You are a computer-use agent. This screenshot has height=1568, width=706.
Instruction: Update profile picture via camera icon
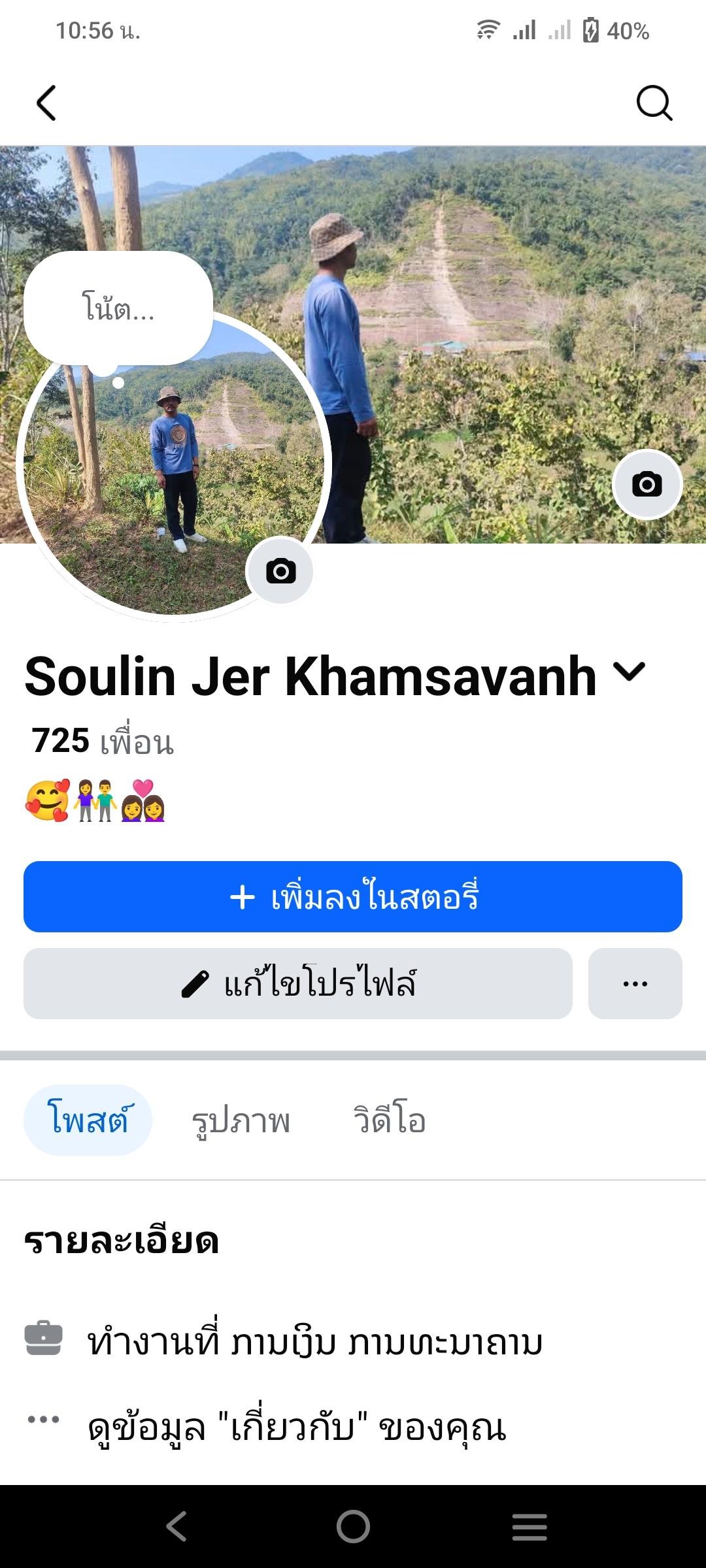[280, 571]
